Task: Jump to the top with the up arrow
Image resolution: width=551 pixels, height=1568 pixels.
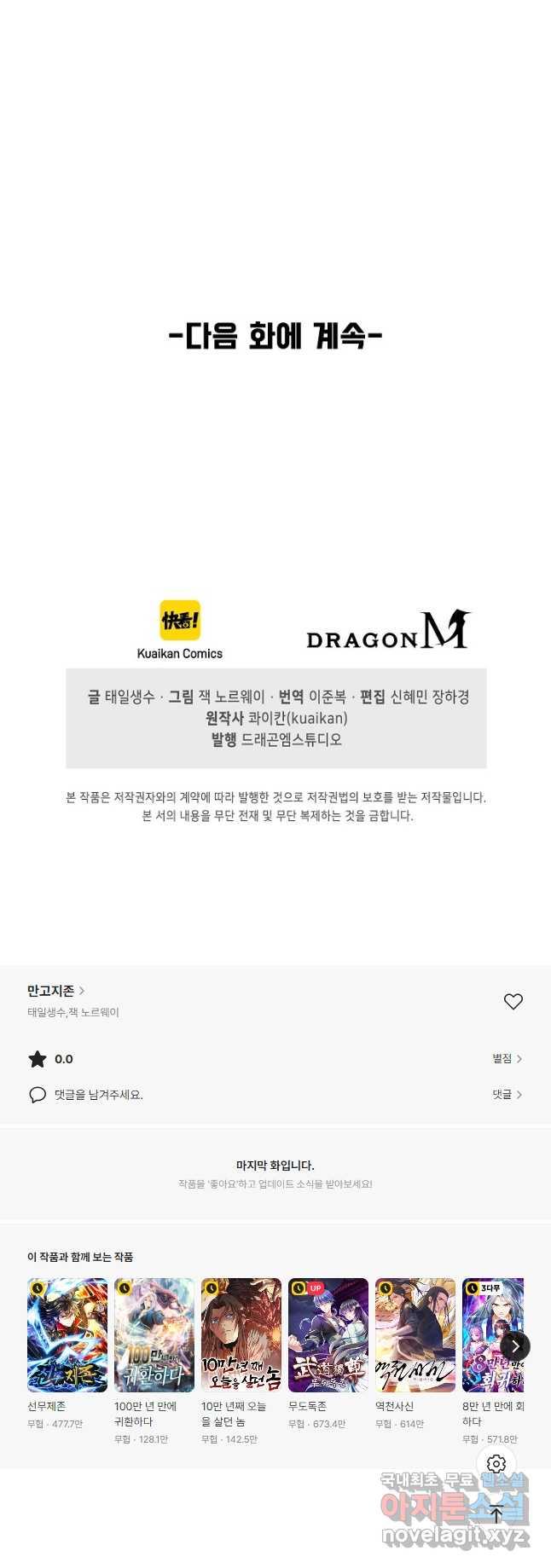Action: click(496, 1513)
